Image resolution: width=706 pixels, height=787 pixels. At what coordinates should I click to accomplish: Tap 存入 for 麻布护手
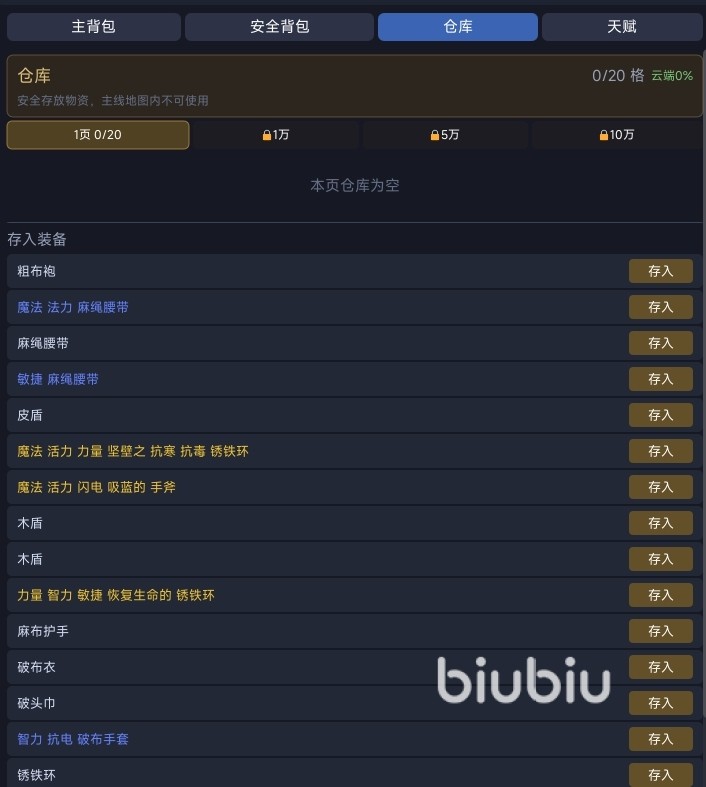(x=660, y=631)
